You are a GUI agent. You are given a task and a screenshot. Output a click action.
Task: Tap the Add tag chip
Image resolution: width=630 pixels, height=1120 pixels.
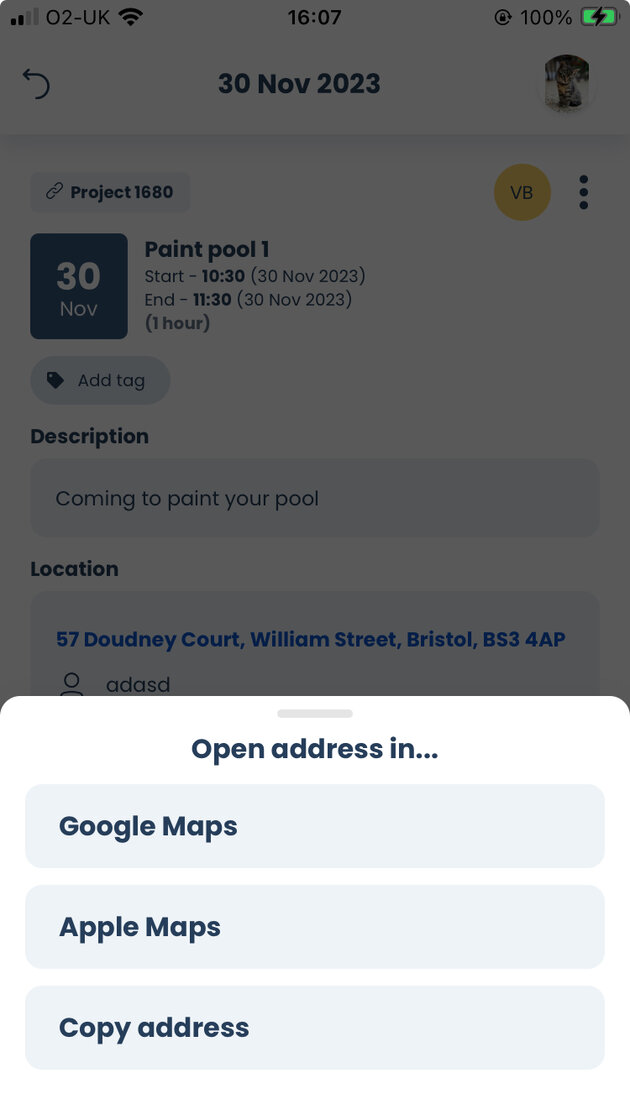(x=100, y=380)
